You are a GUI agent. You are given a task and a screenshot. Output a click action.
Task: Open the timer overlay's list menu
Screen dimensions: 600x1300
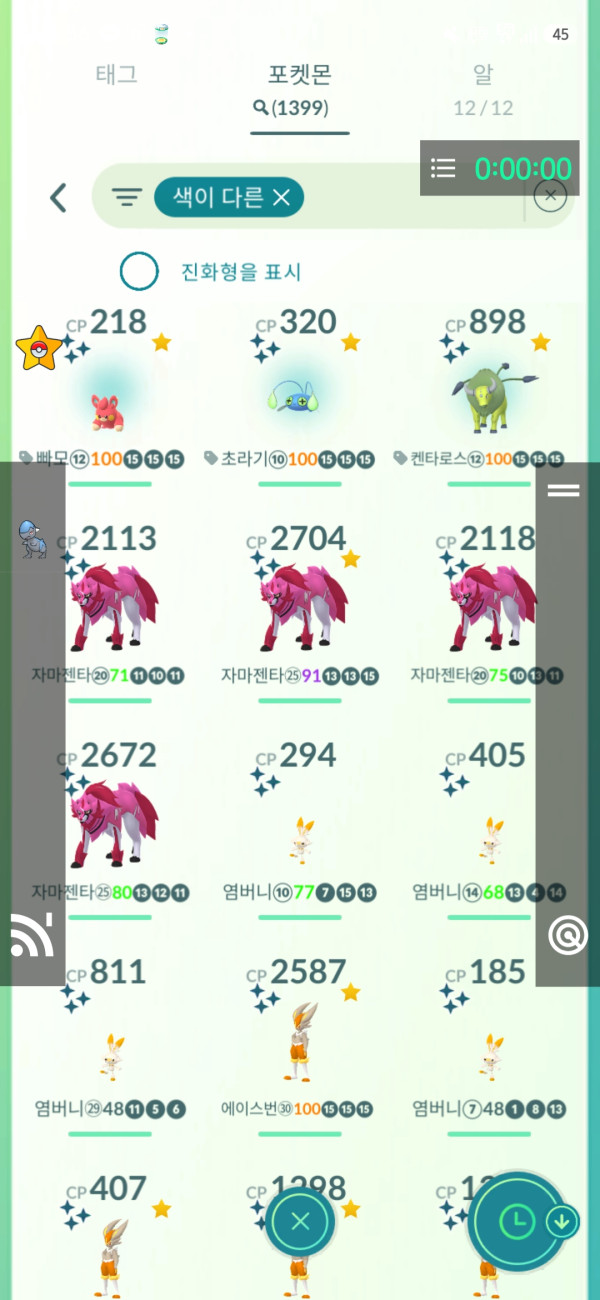[443, 168]
